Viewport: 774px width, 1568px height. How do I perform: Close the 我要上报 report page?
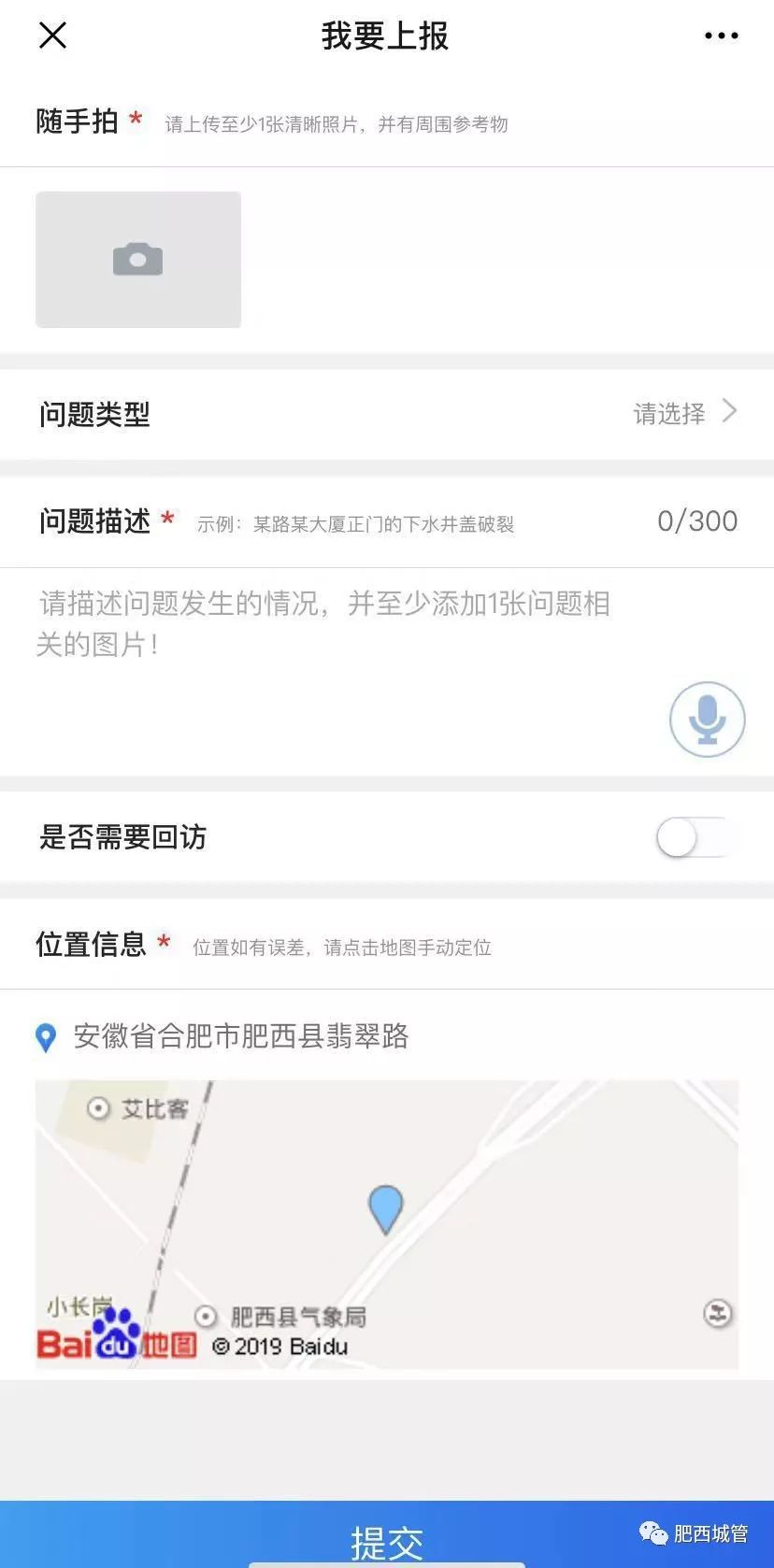click(x=52, y=36)
